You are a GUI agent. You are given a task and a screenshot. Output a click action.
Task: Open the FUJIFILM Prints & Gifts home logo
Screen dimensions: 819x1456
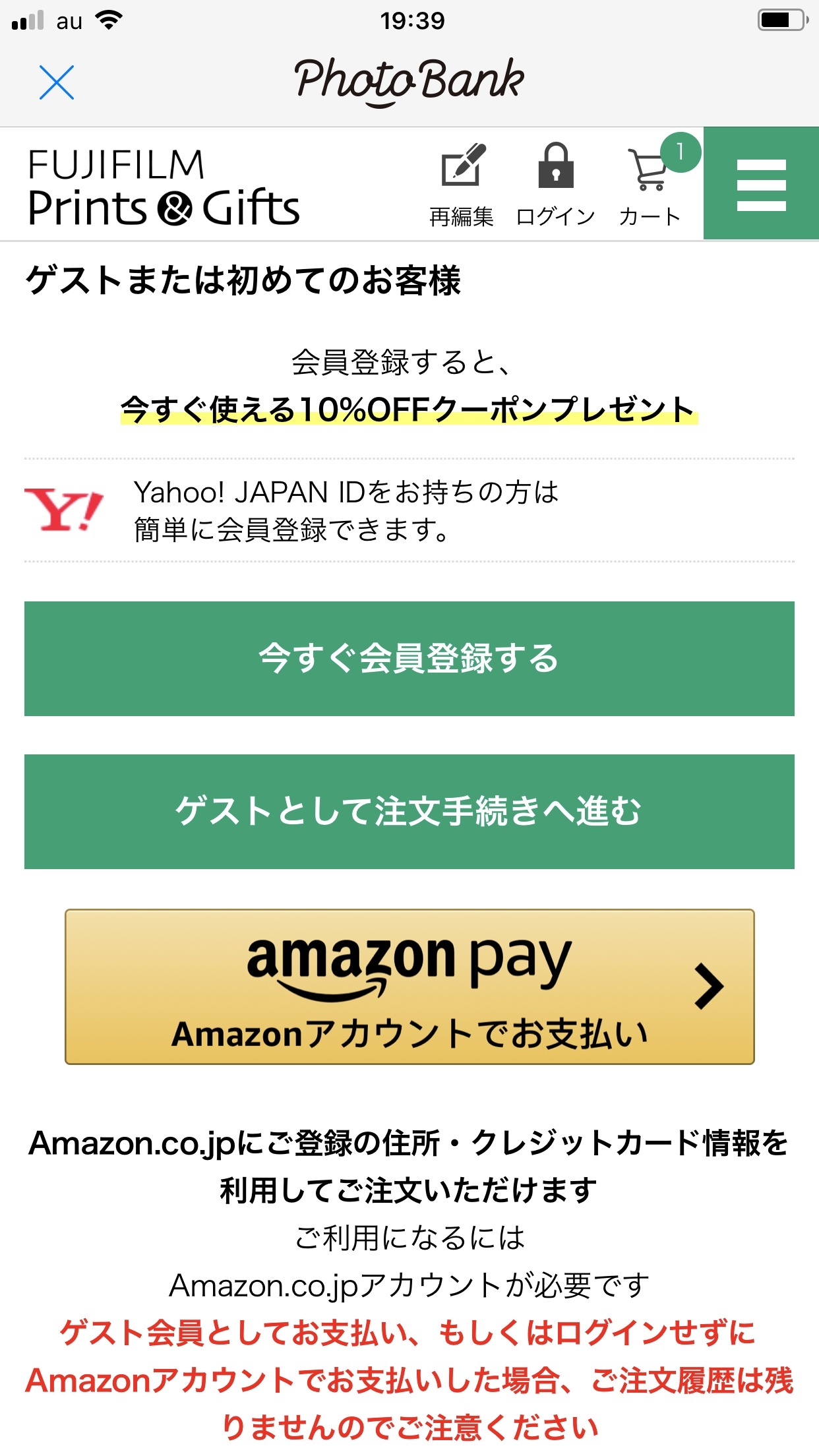coord(164,187)
